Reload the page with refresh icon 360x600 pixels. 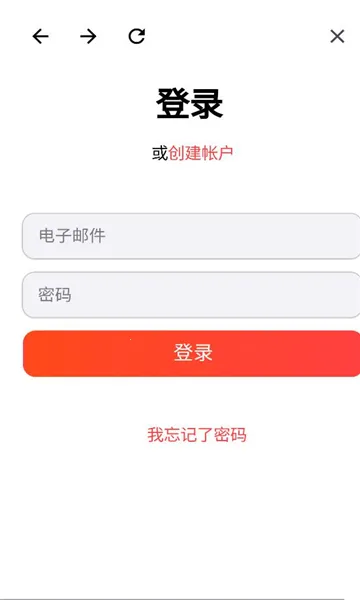tap(137, 36)
